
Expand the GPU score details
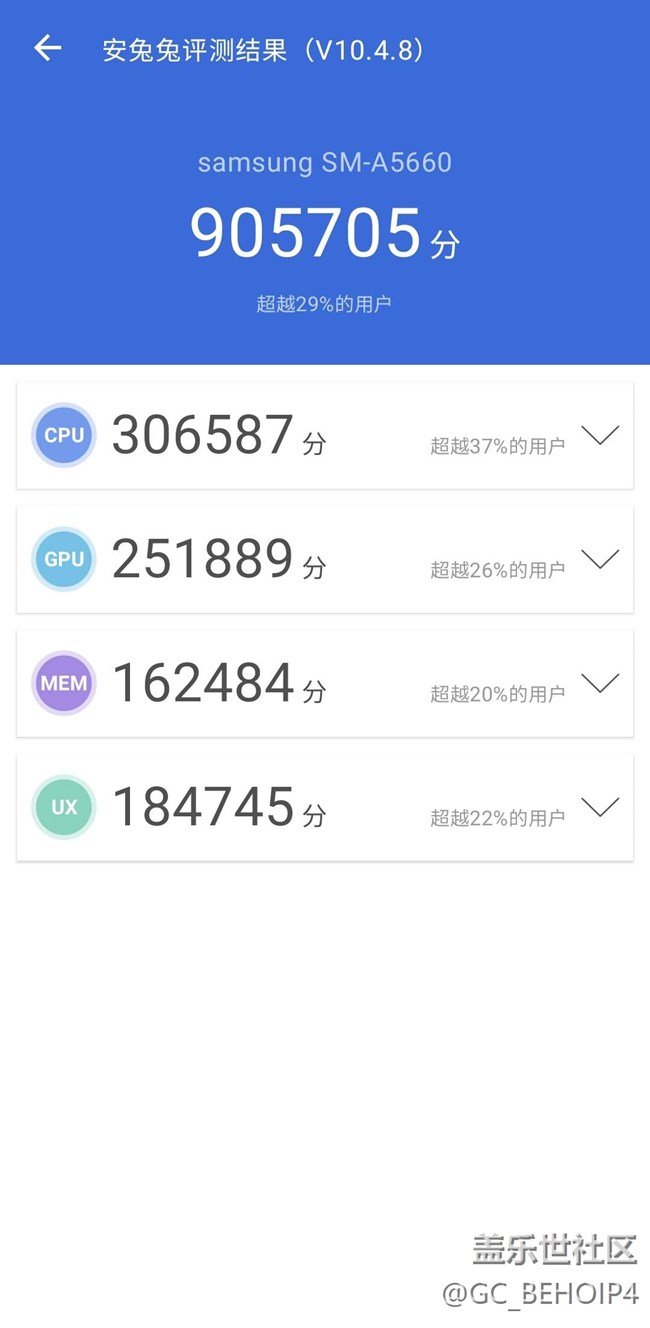click(x=600, y=560)
